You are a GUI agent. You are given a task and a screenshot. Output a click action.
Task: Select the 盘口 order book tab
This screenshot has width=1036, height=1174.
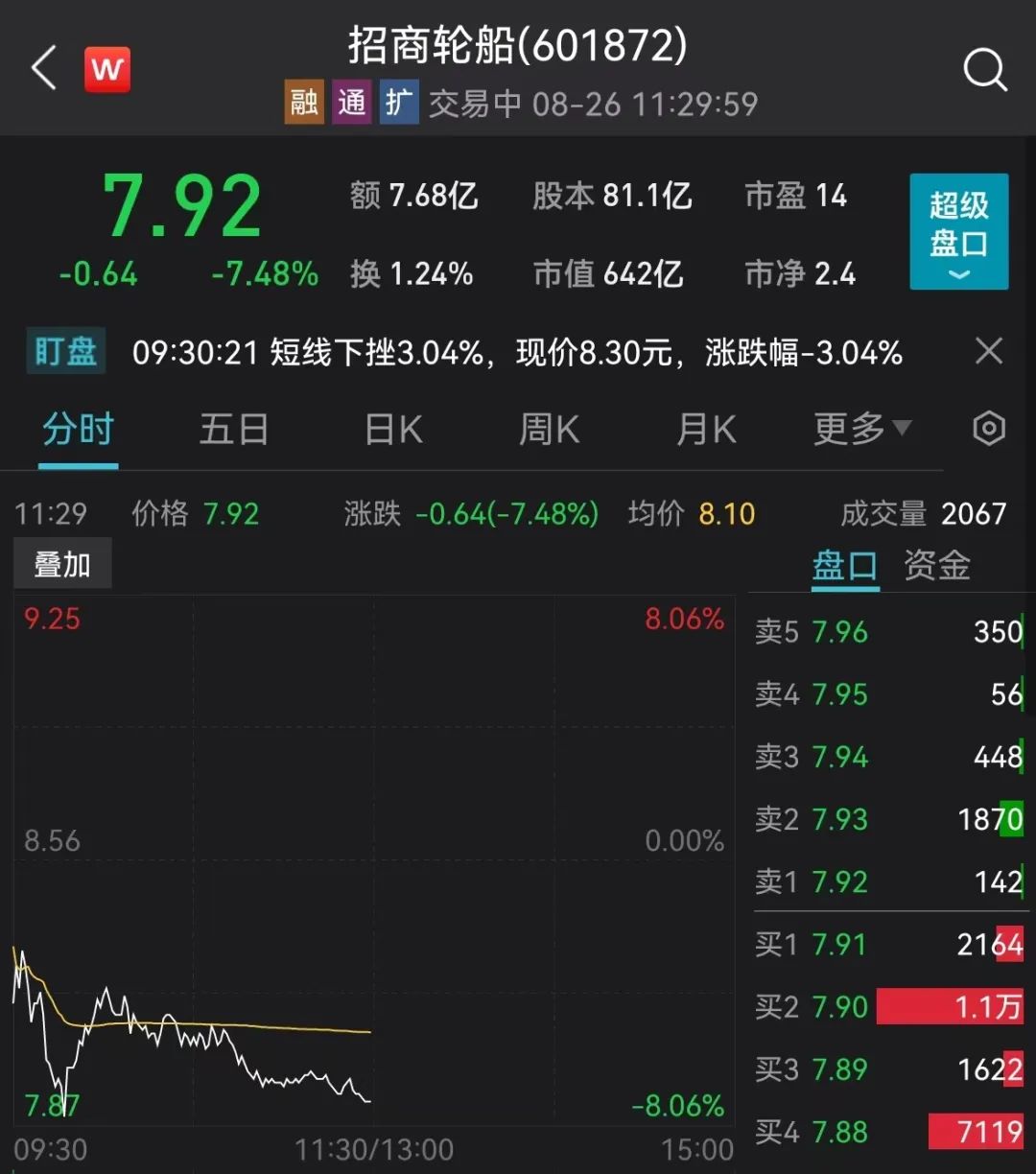click(x=844, y=566)
